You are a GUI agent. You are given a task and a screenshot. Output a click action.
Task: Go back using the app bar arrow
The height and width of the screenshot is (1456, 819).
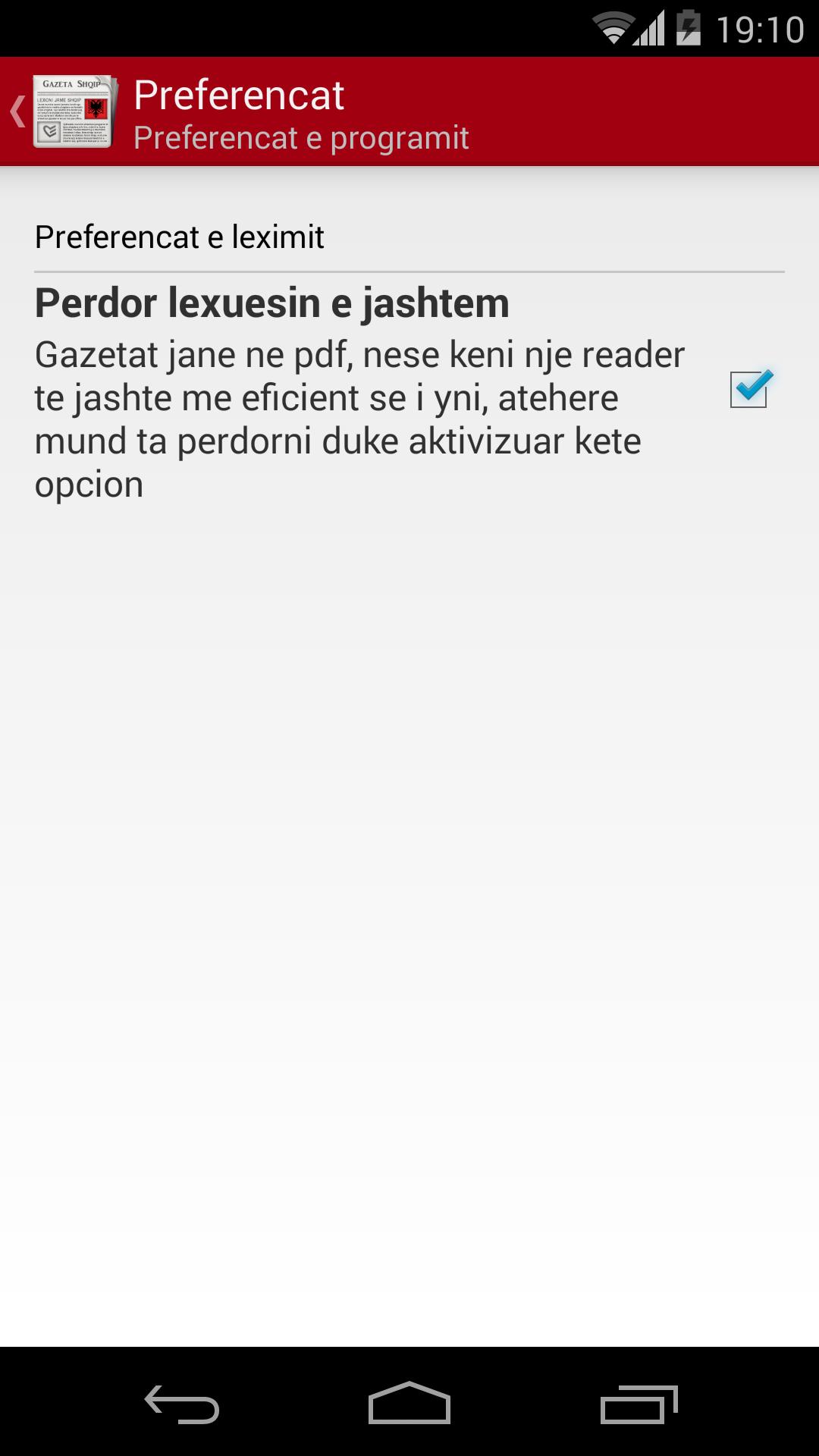pos(18,111)
